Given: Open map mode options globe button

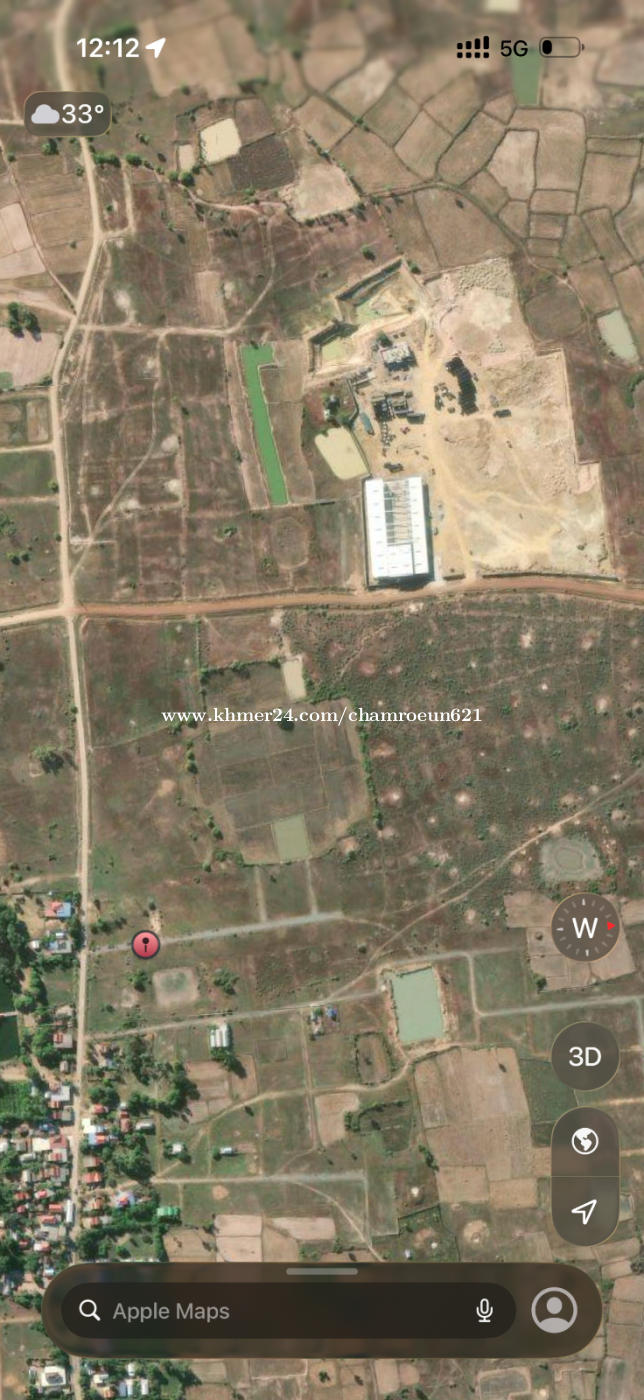Looking at the screenshot, I should tap(585, 1141).
